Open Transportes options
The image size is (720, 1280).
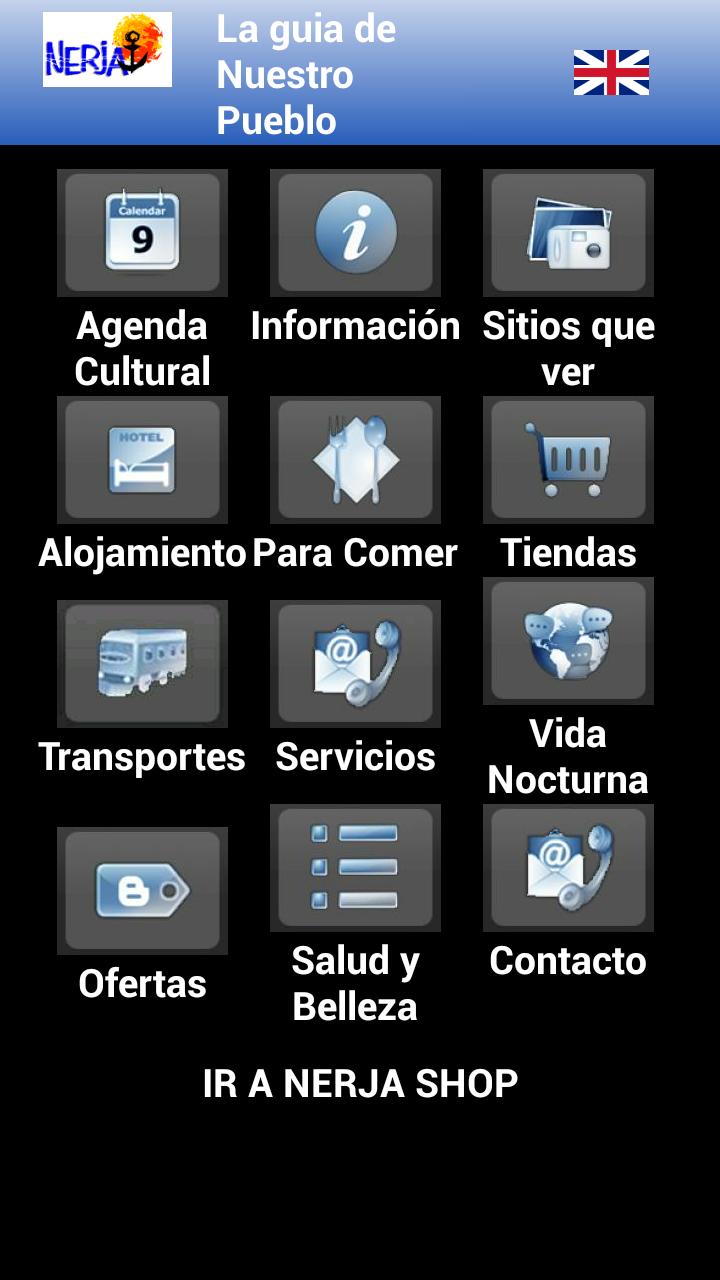pyautogui.click(x=142, y=663)
